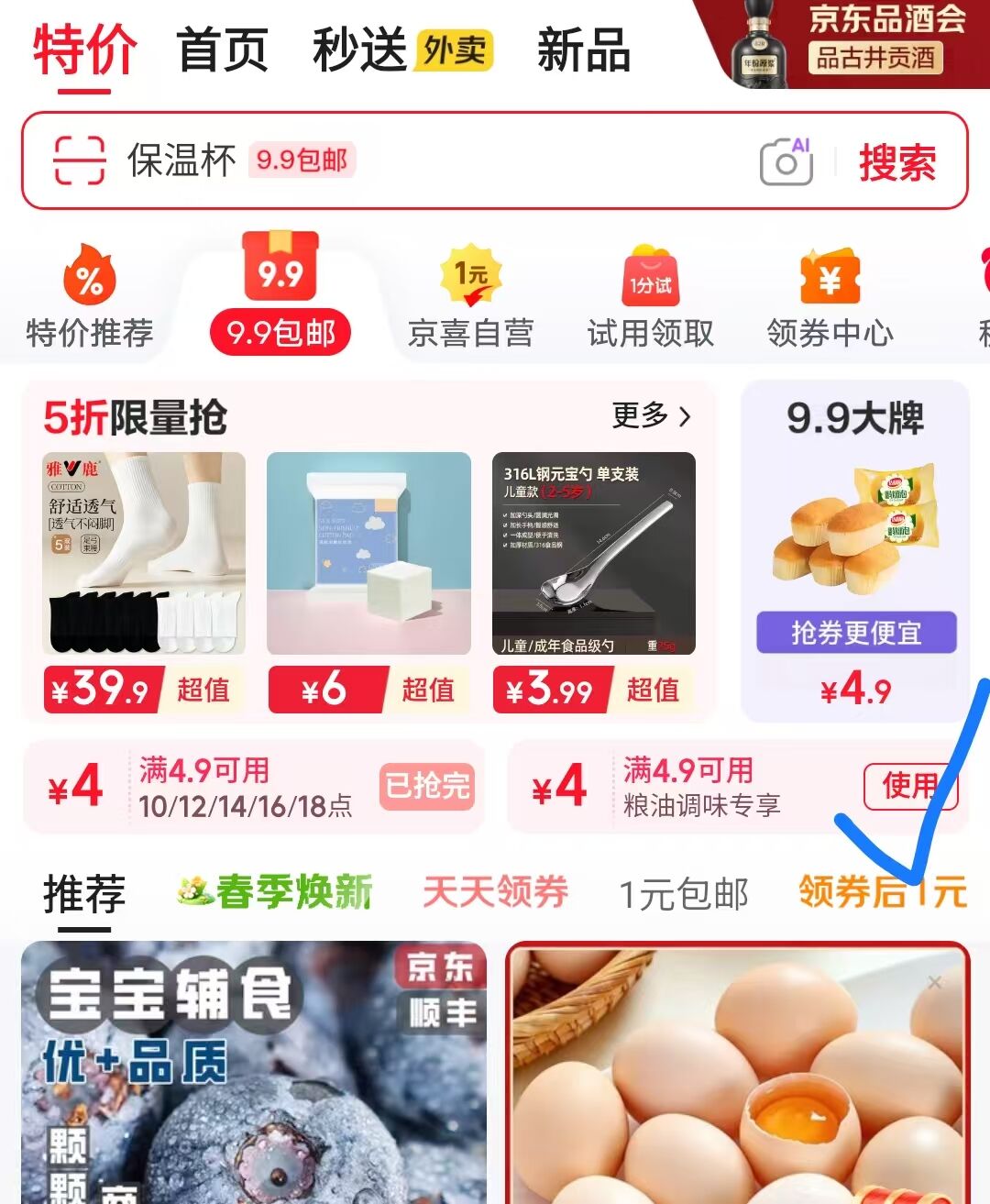Open 特价推荐 category
Viewport: 990px width, 1204px height.
pos(89,300)
